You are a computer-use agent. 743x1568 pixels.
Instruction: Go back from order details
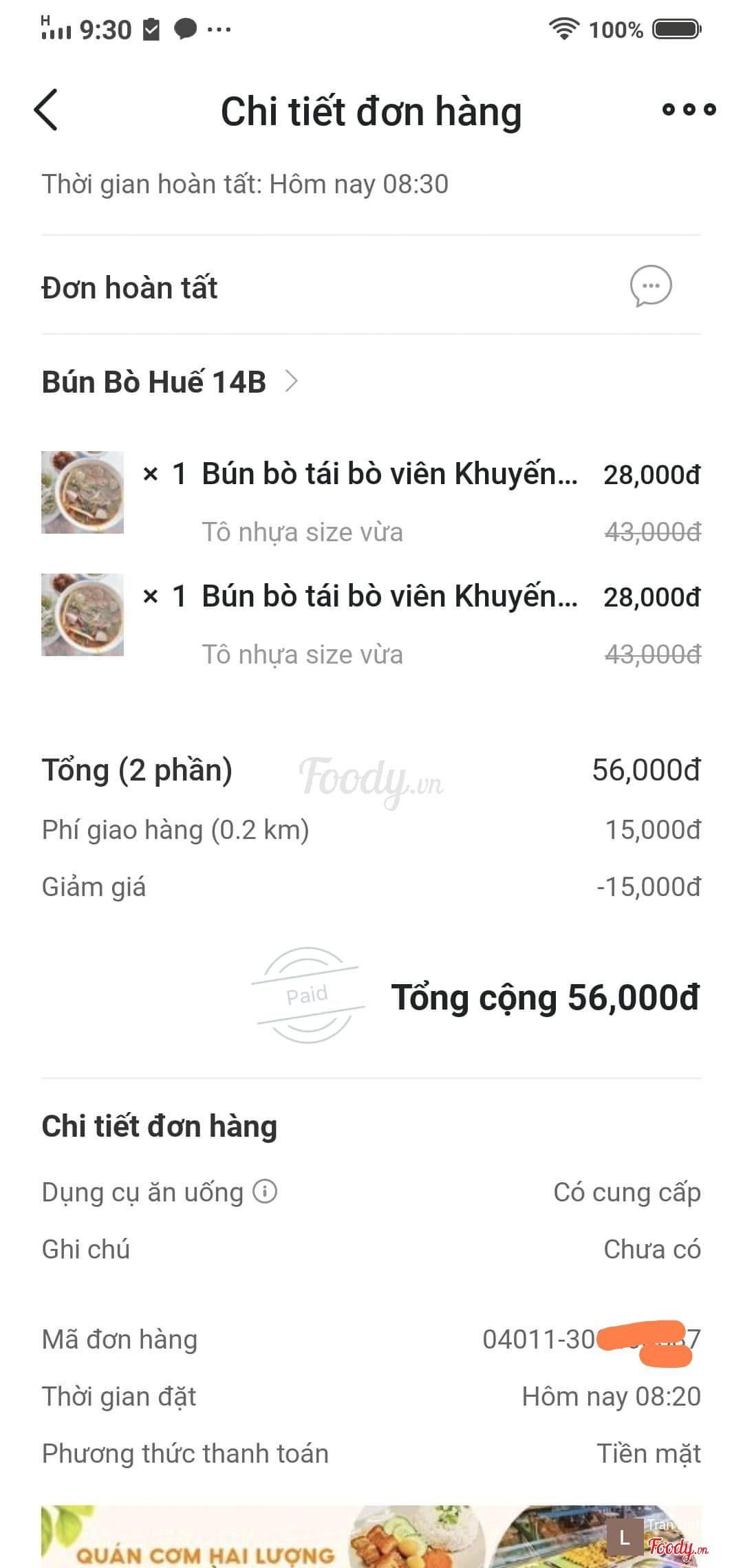click(46, 110)
